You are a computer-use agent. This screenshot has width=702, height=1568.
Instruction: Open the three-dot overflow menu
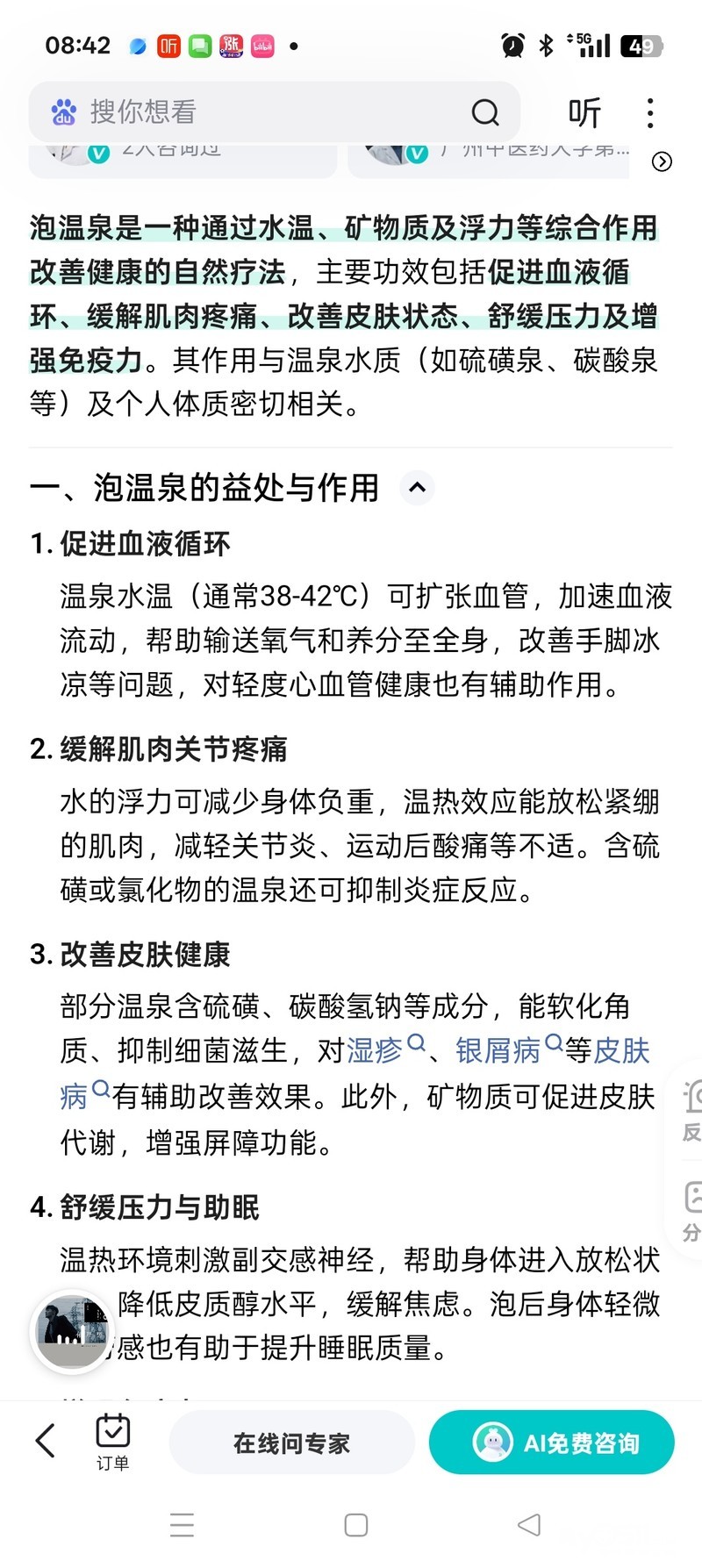click(x=649, y=113)
